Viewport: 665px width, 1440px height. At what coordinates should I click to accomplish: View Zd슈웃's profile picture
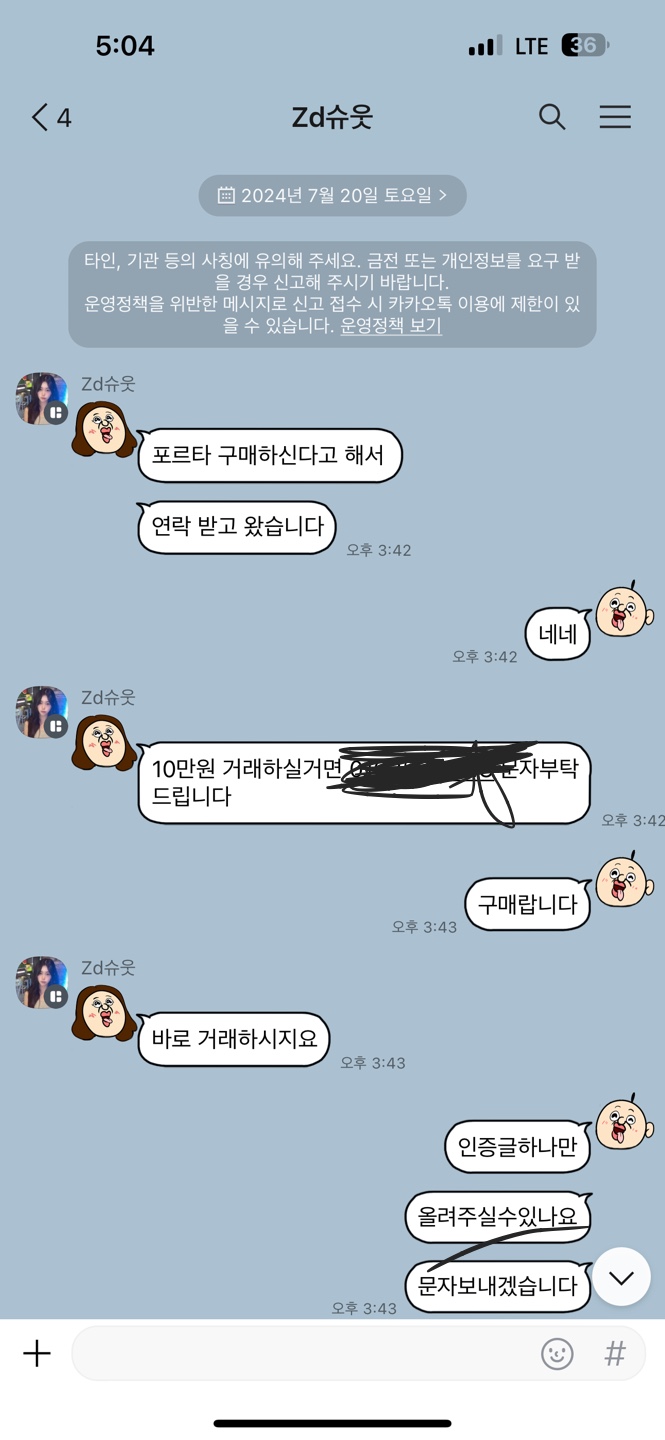tap(41, 398)
